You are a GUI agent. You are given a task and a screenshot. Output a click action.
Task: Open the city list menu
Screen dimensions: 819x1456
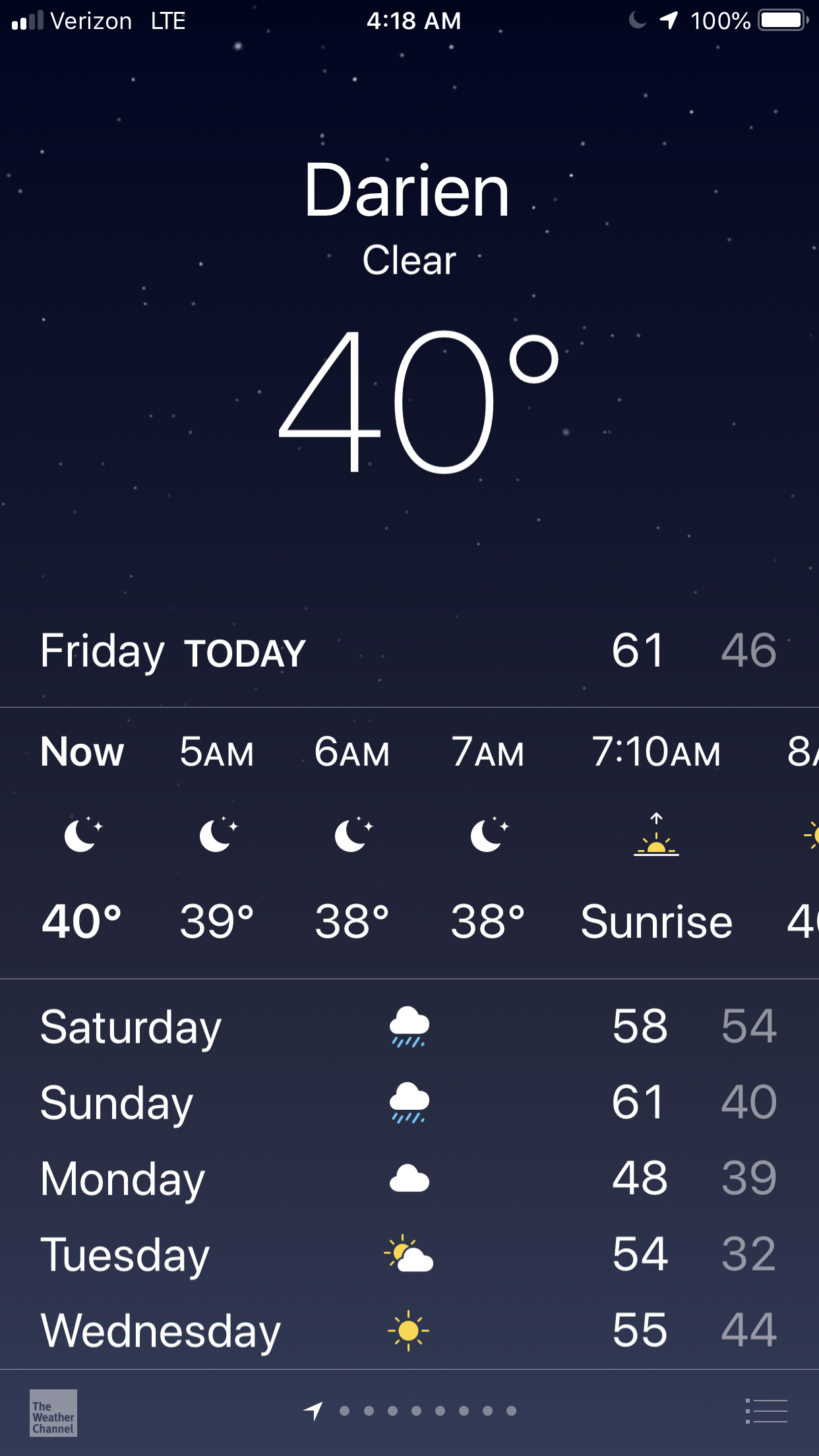766,1411
